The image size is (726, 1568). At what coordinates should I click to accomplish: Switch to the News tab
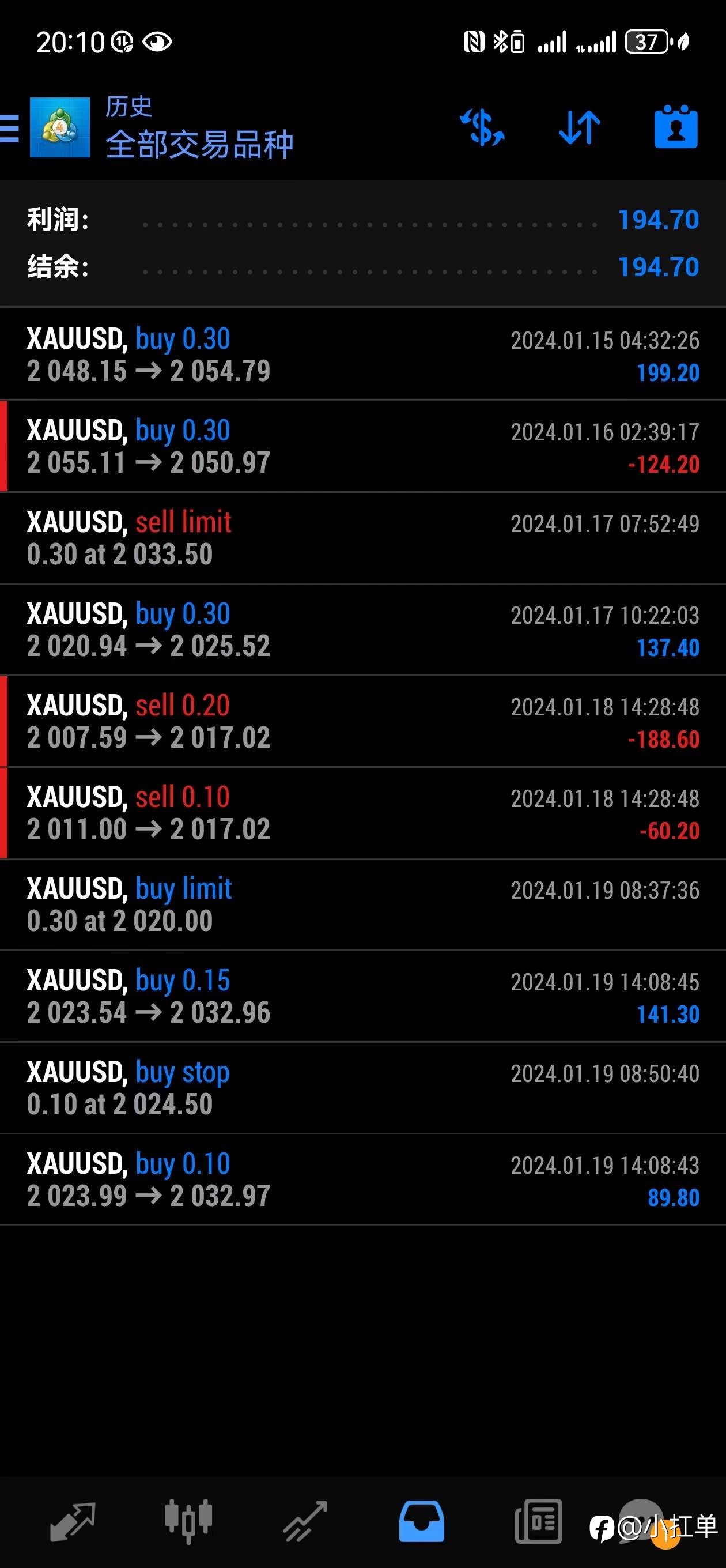tap(538, 1522)
